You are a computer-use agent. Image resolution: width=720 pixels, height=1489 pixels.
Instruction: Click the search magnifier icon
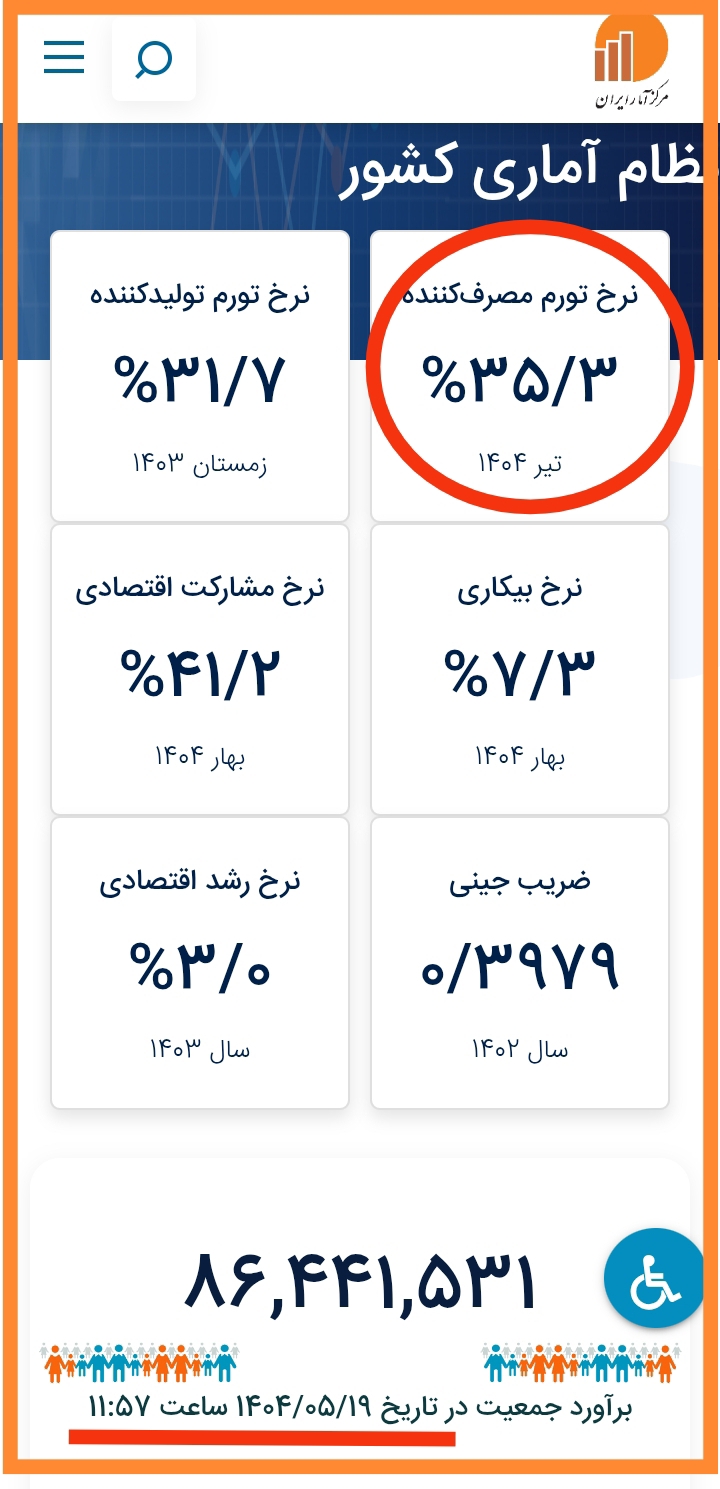[x=152, y=58]
